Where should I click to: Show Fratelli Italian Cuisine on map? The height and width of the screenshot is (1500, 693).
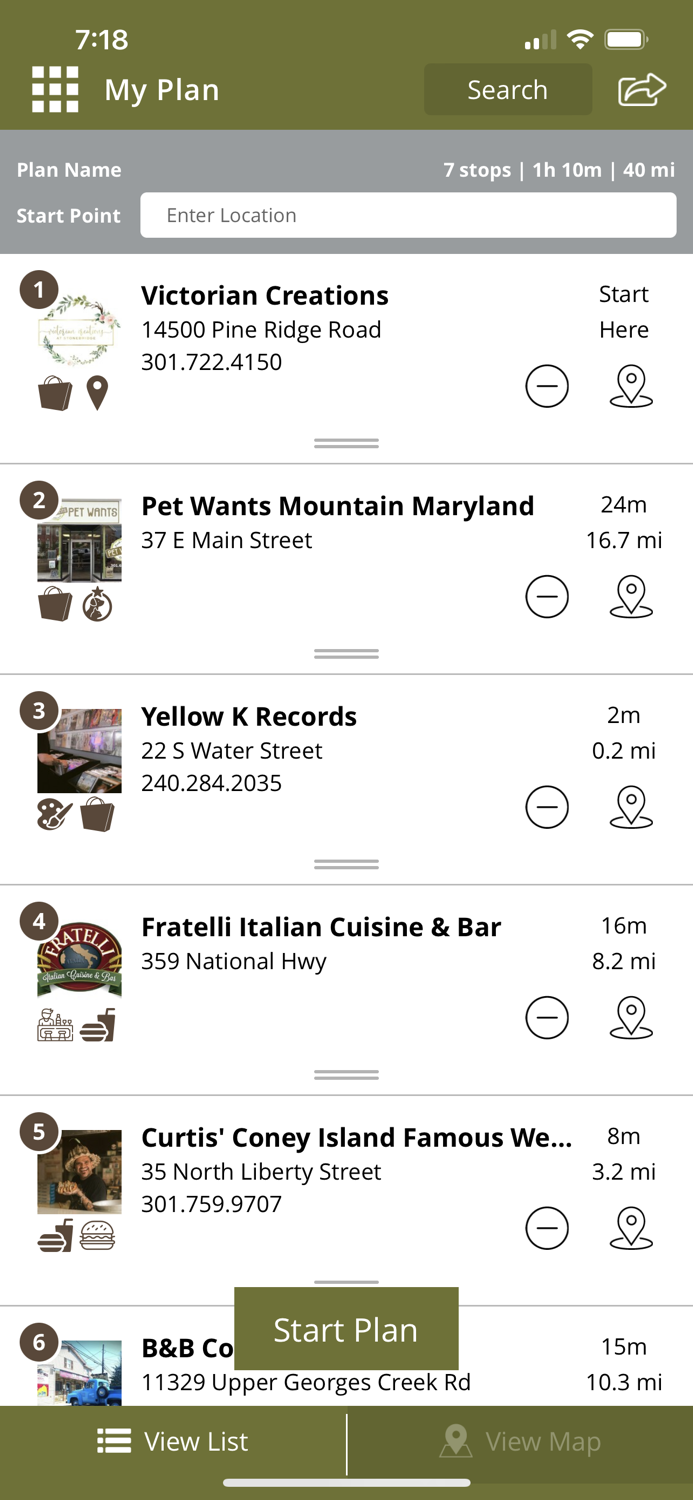click(631, 1018)
